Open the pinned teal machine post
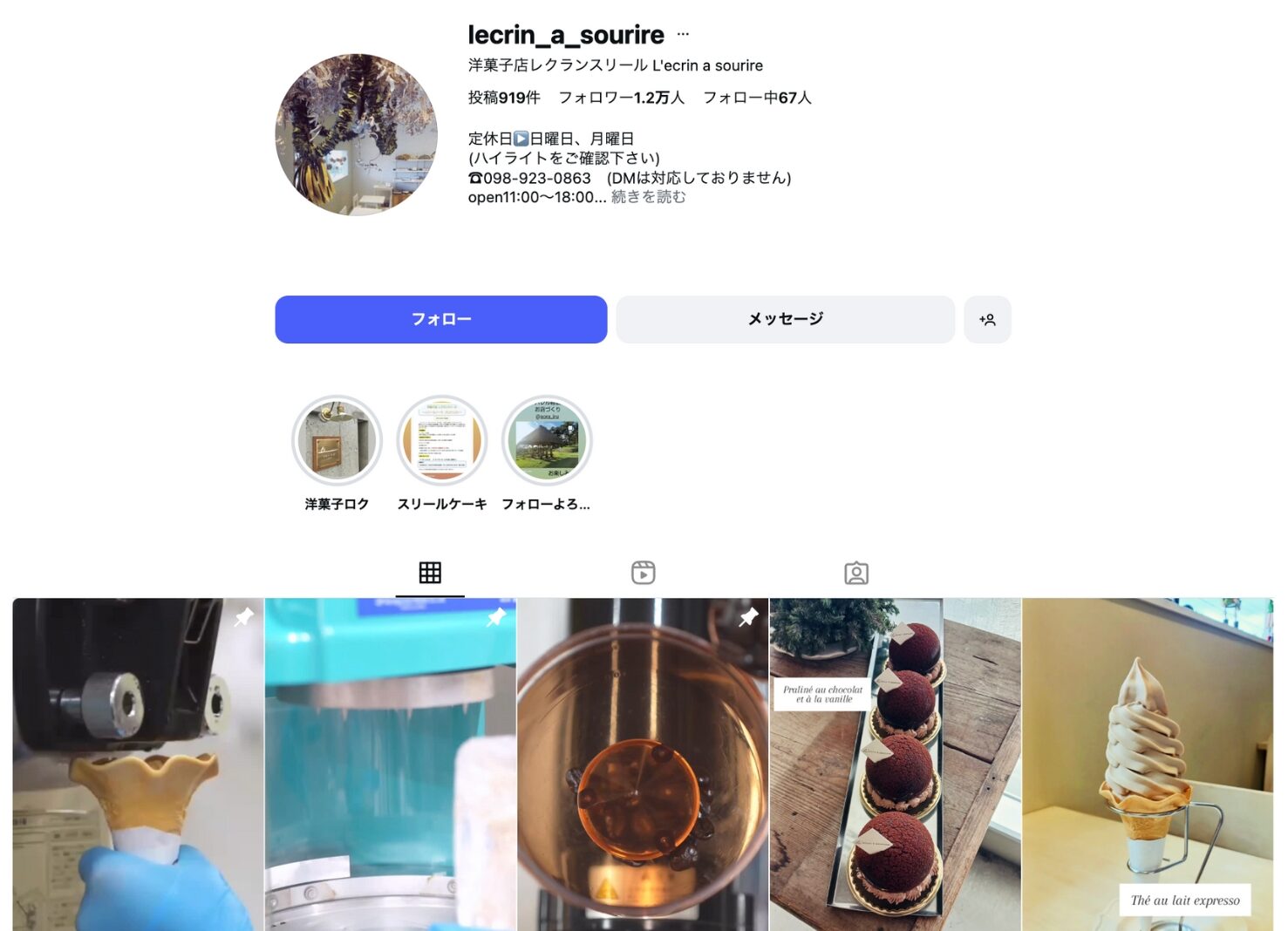Image resolution: width=1288 pixels, height=931 pixels. [390, 765]
